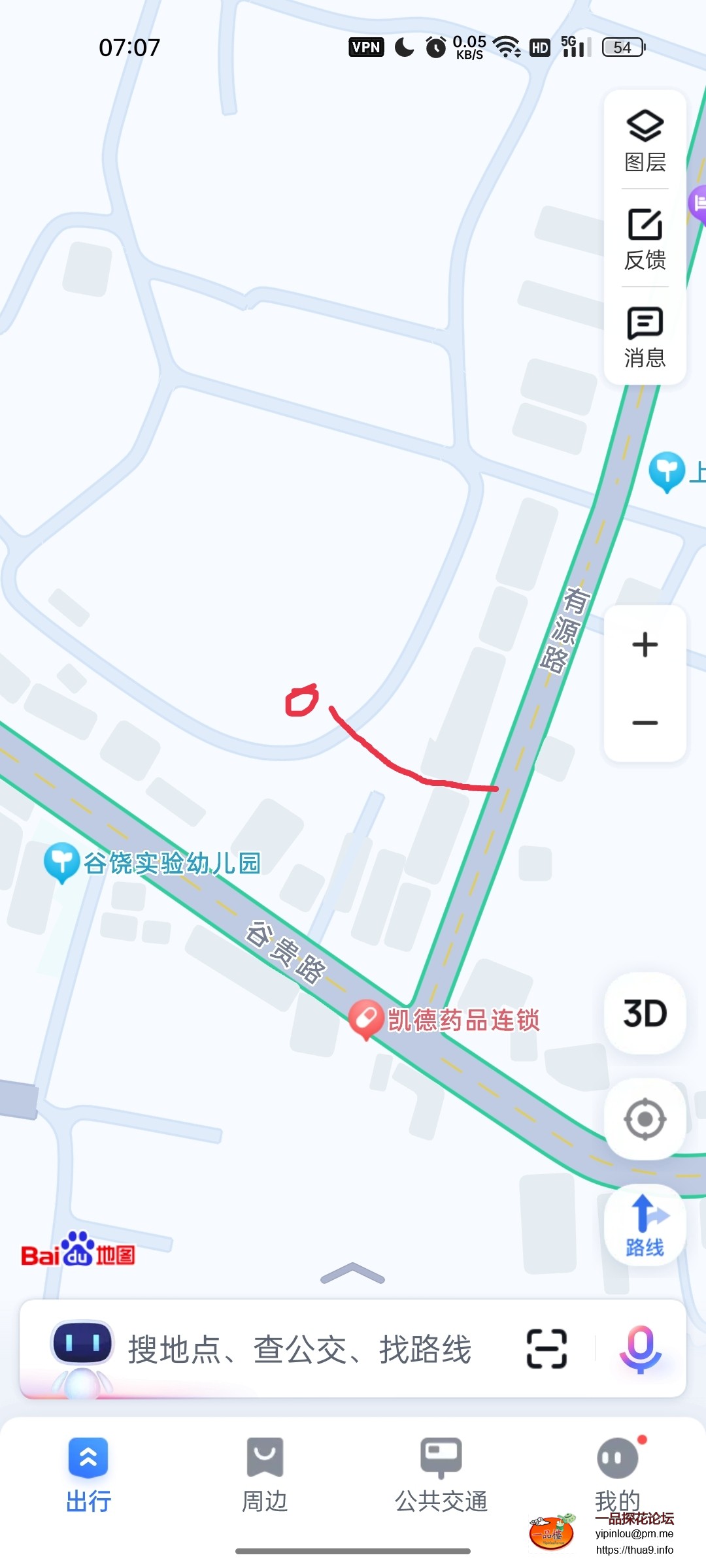Open 消息 messages
Screen dimensions: 706x1568
(x=645, y=337)
